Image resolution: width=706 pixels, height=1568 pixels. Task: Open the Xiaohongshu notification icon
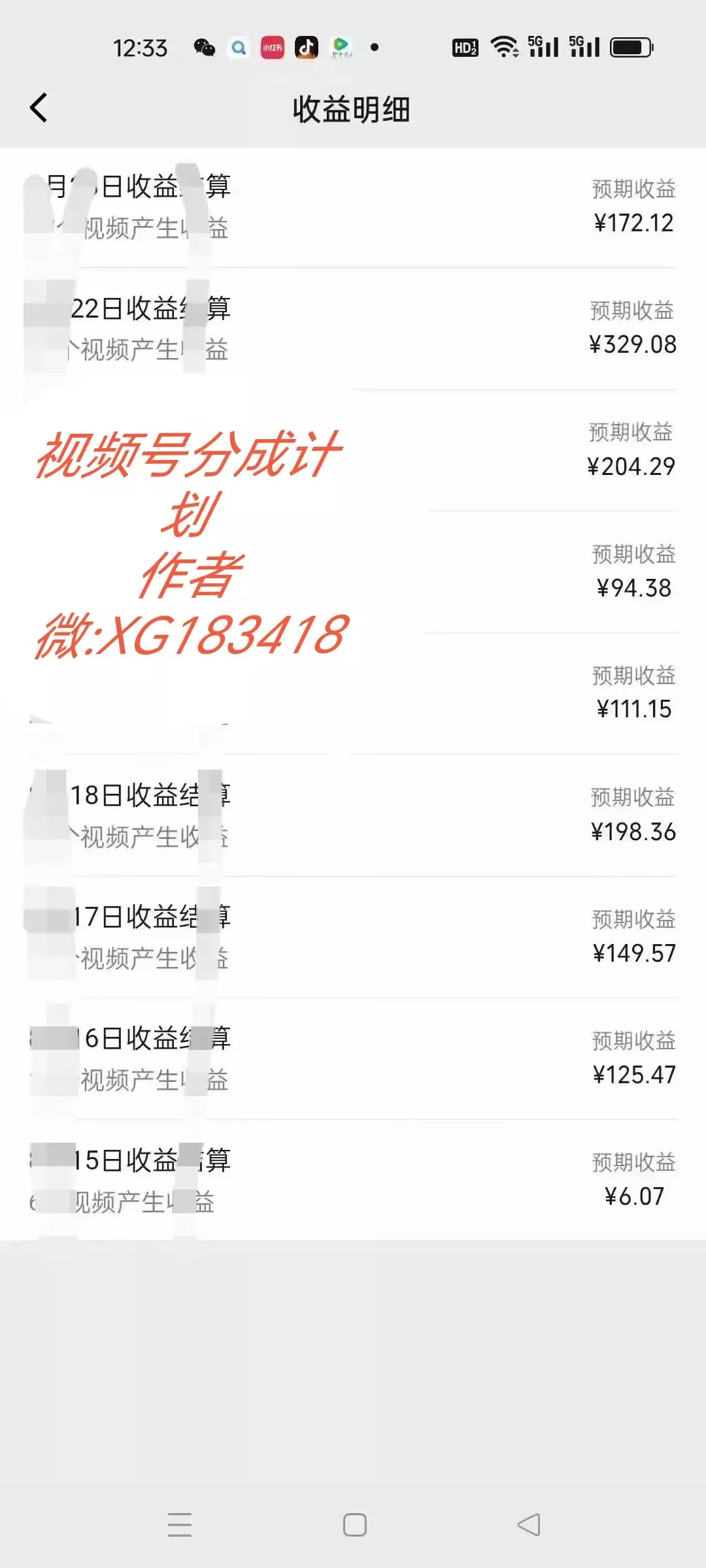273,48
